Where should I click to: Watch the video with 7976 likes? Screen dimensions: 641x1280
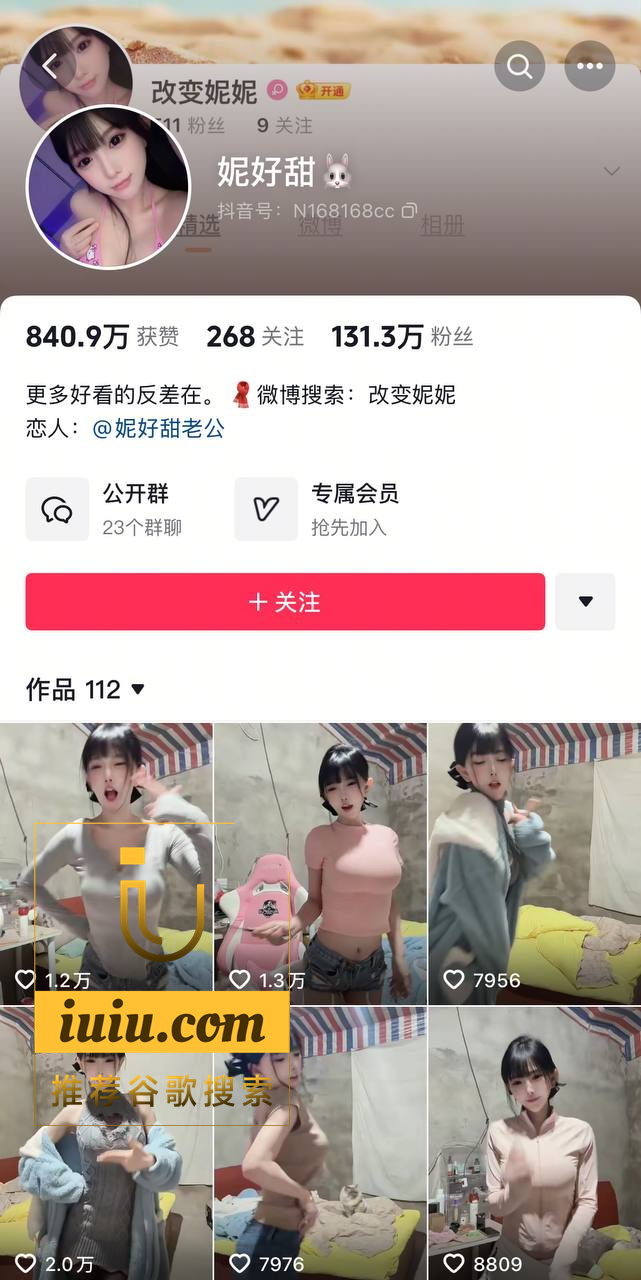pos(320,1143)
